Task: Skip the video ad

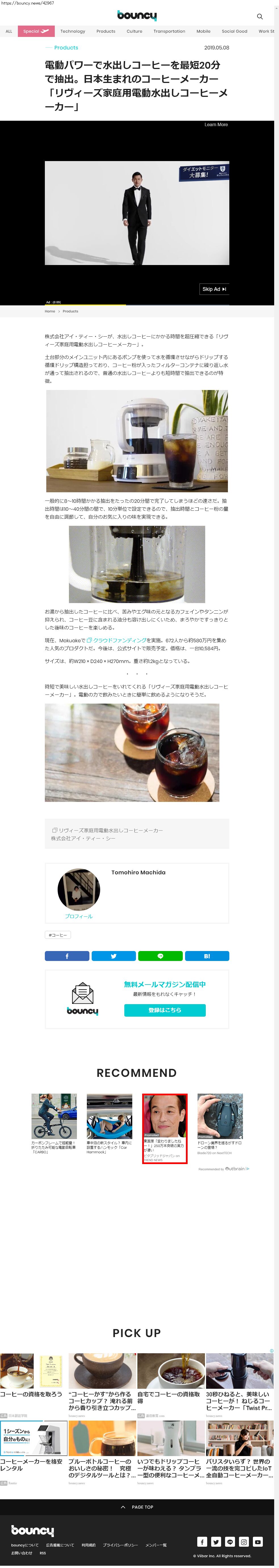Action: [x=214, y=289]
